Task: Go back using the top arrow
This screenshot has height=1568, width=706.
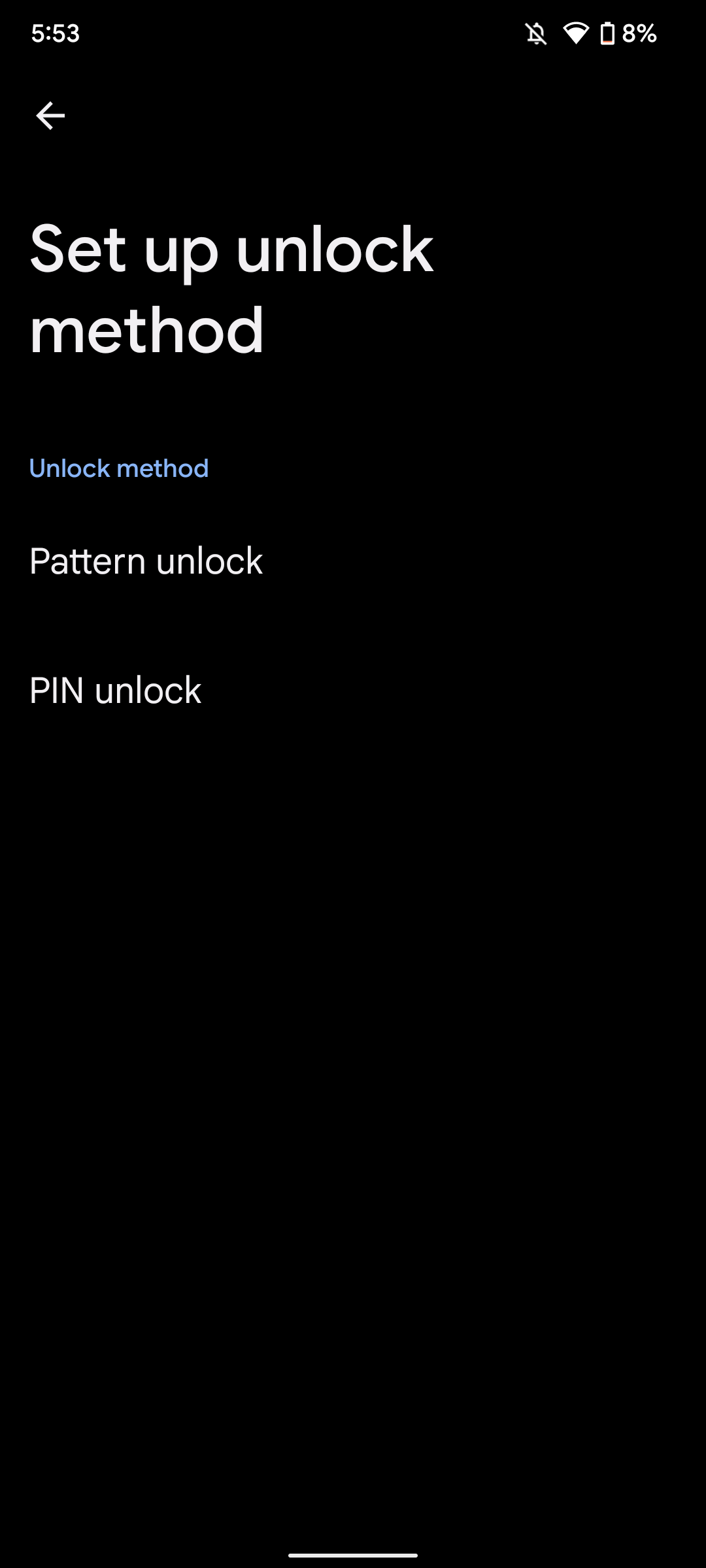Action: (50, 116)
